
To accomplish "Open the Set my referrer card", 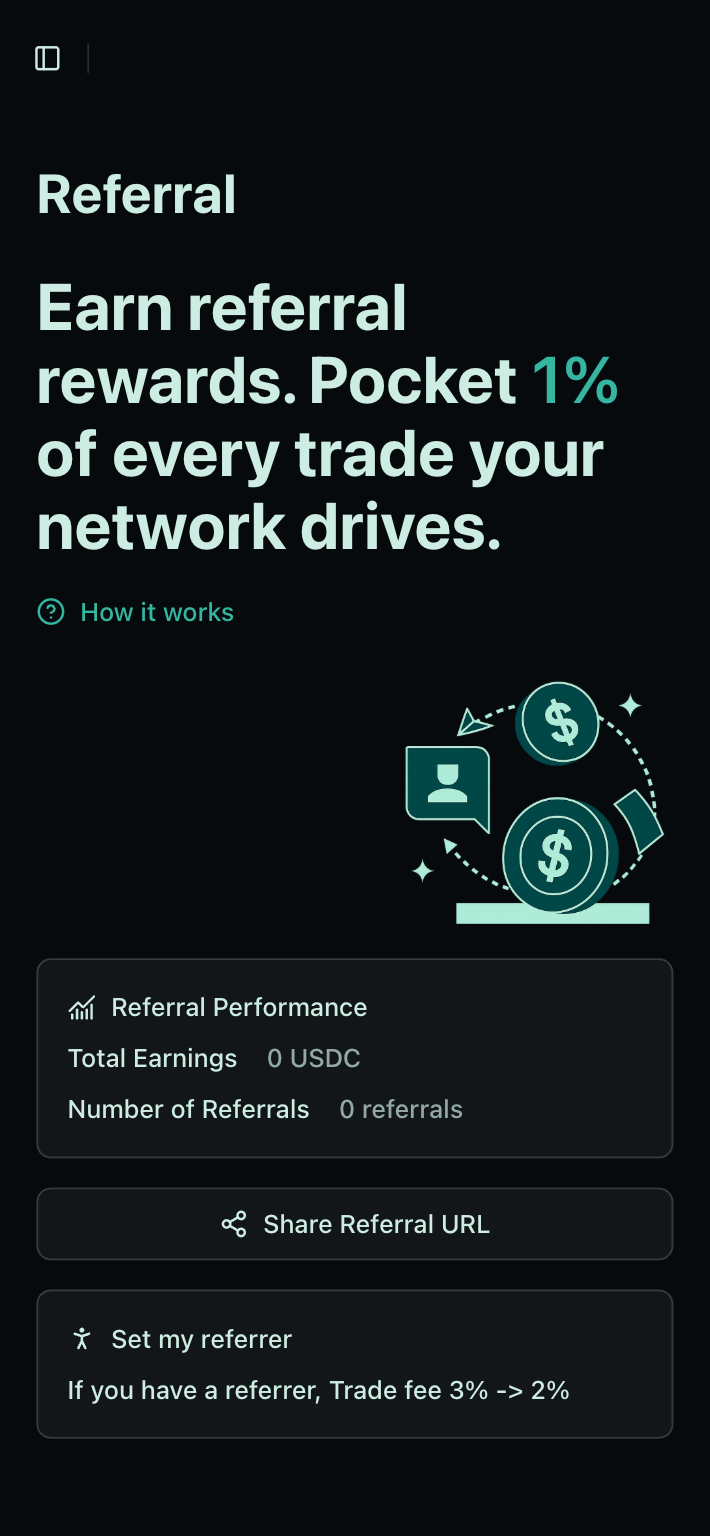I will point(355,1364).
